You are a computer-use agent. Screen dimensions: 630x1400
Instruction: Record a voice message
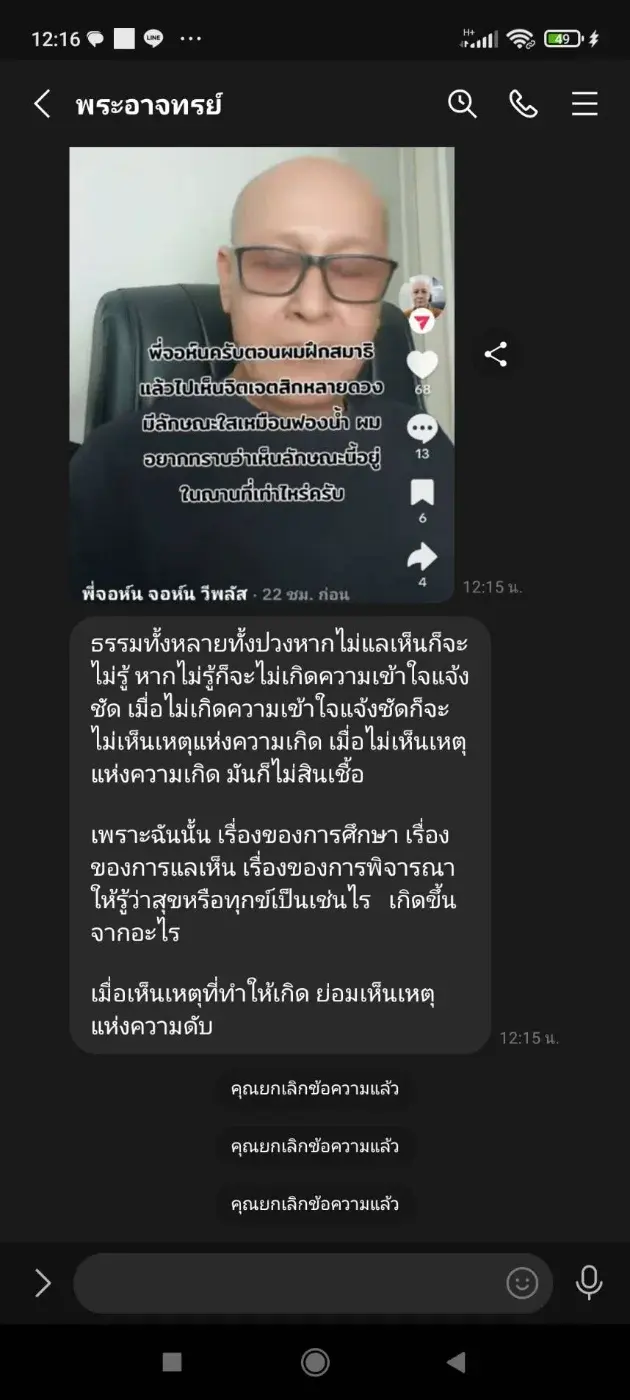(589, 1283)
